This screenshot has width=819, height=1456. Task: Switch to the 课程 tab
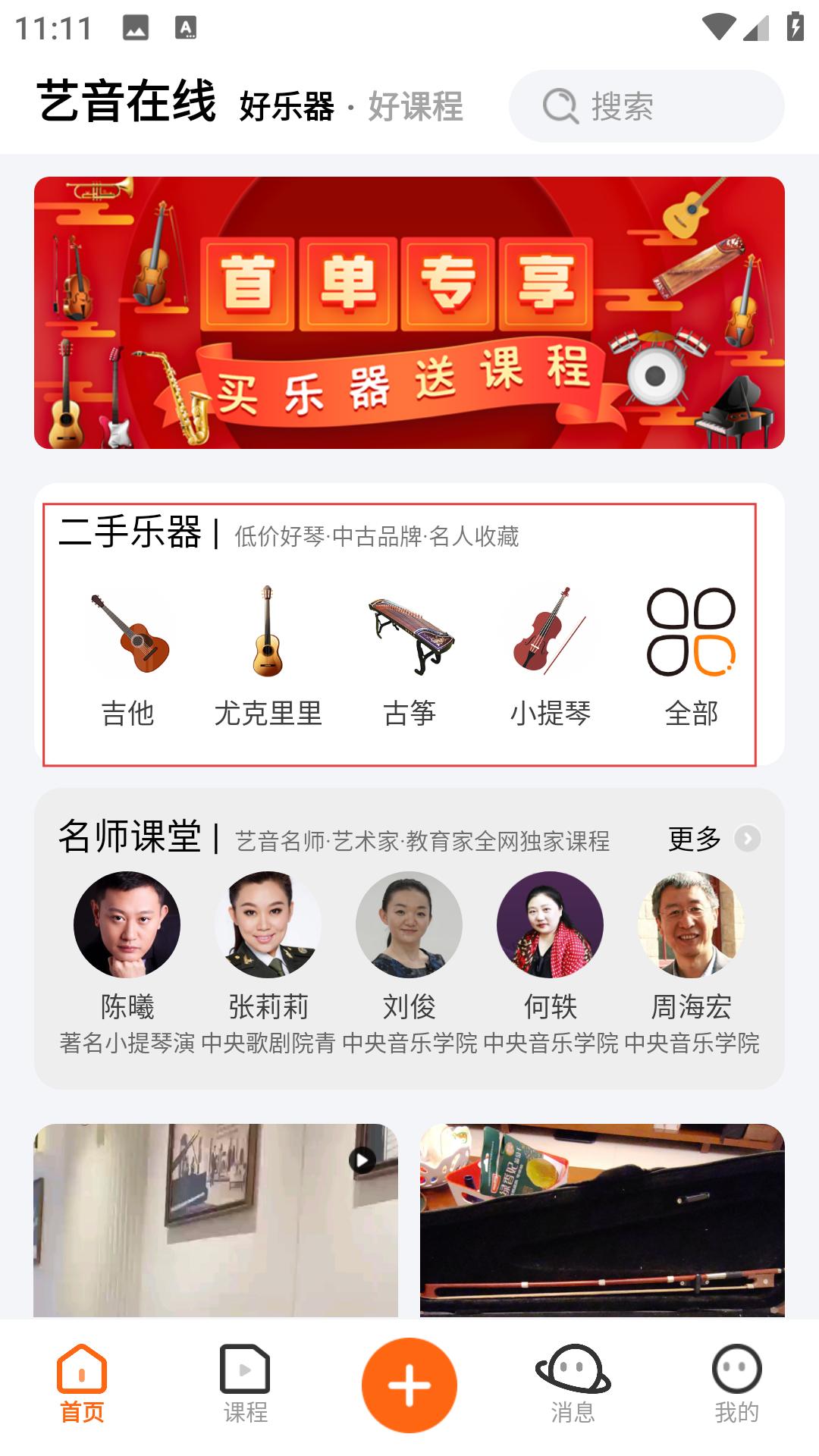pyautogui.click(x=245, y=1384)
